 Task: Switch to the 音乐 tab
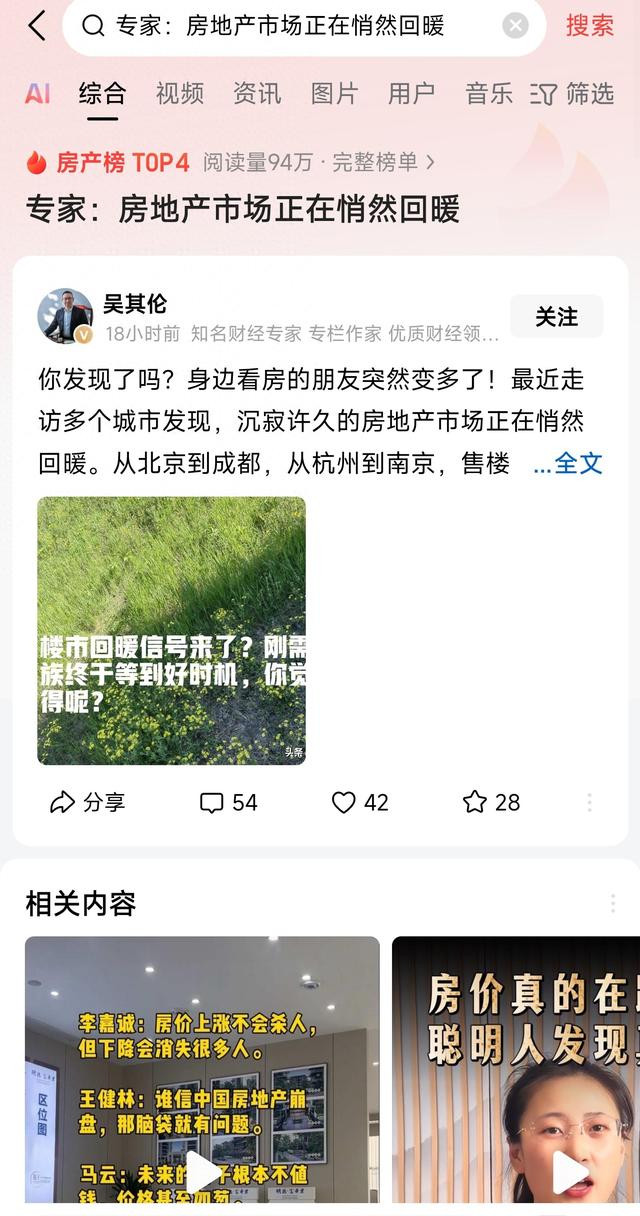click(488, 94)
